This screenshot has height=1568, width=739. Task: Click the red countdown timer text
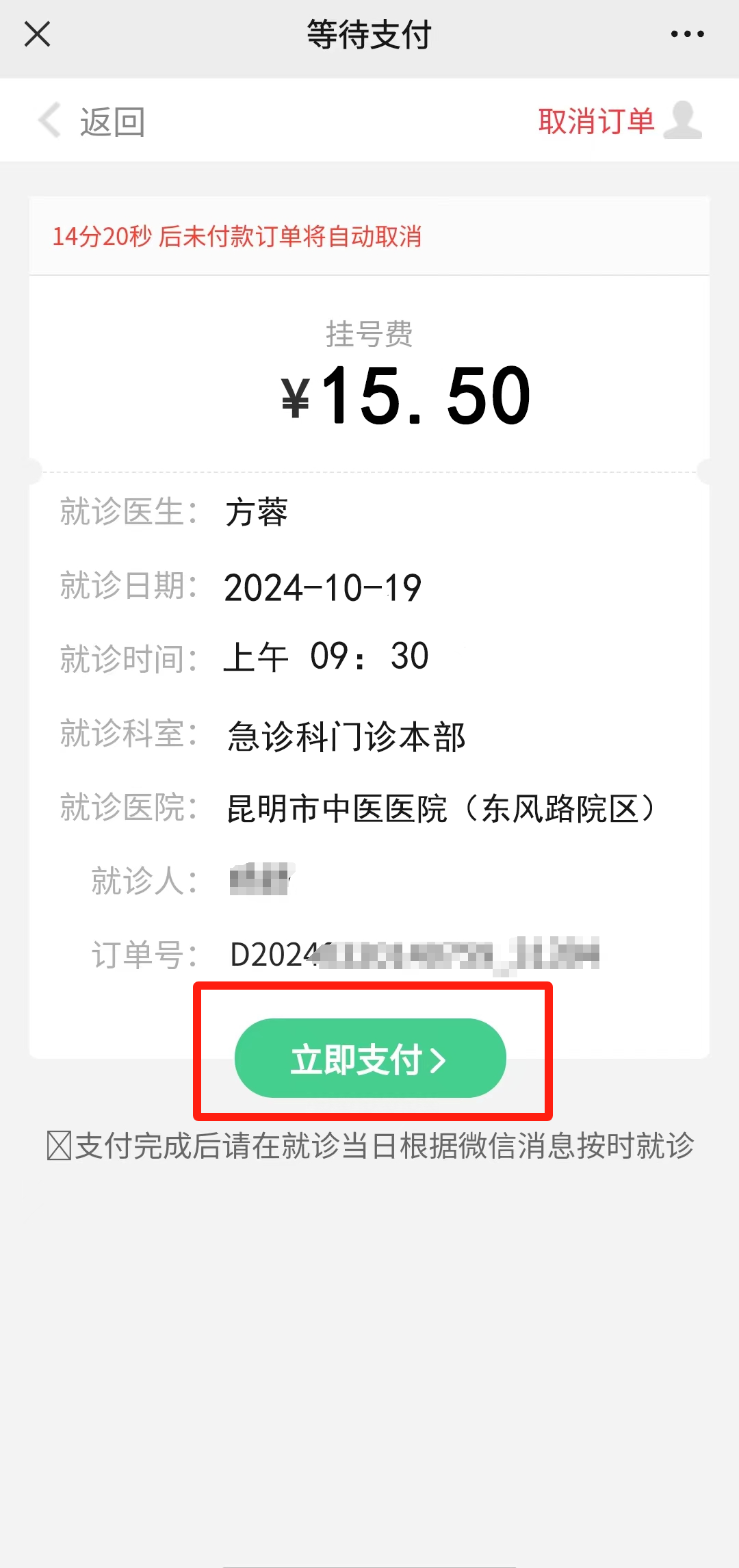[238, 237]
